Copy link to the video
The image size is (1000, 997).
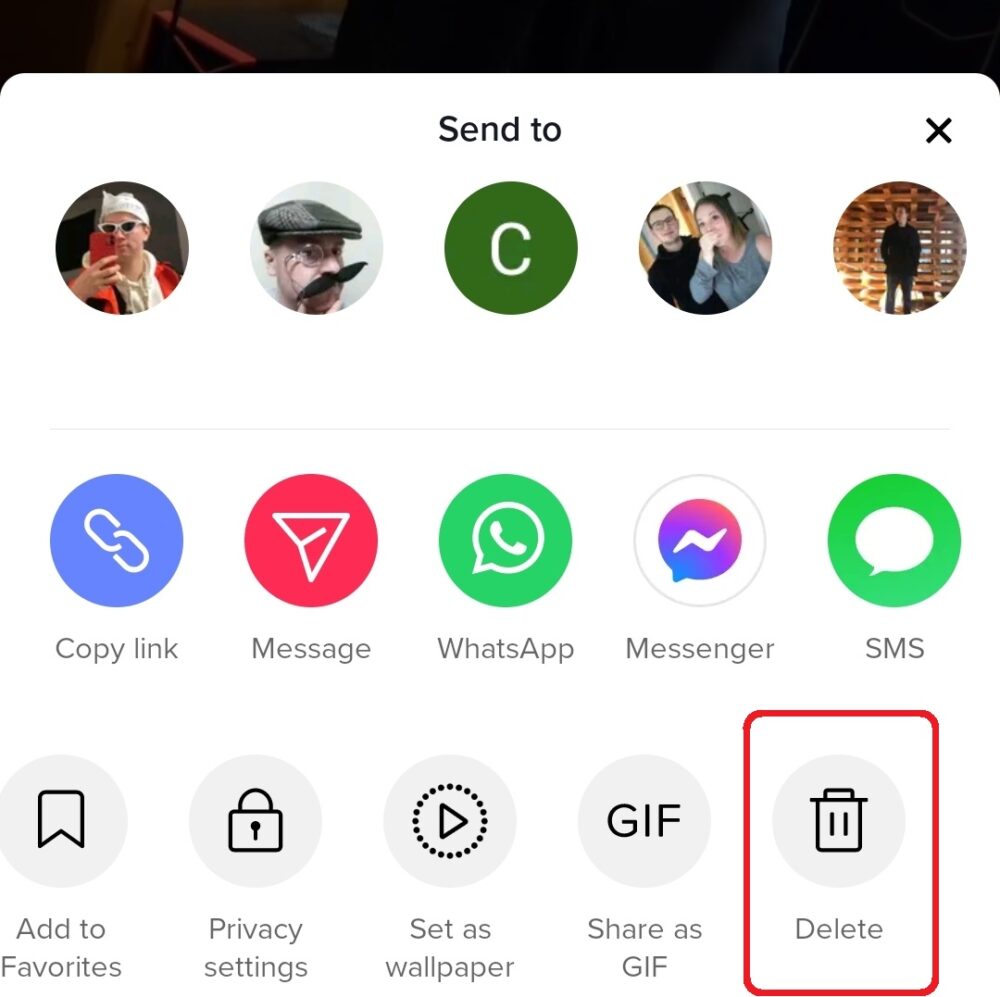[117, 540]
